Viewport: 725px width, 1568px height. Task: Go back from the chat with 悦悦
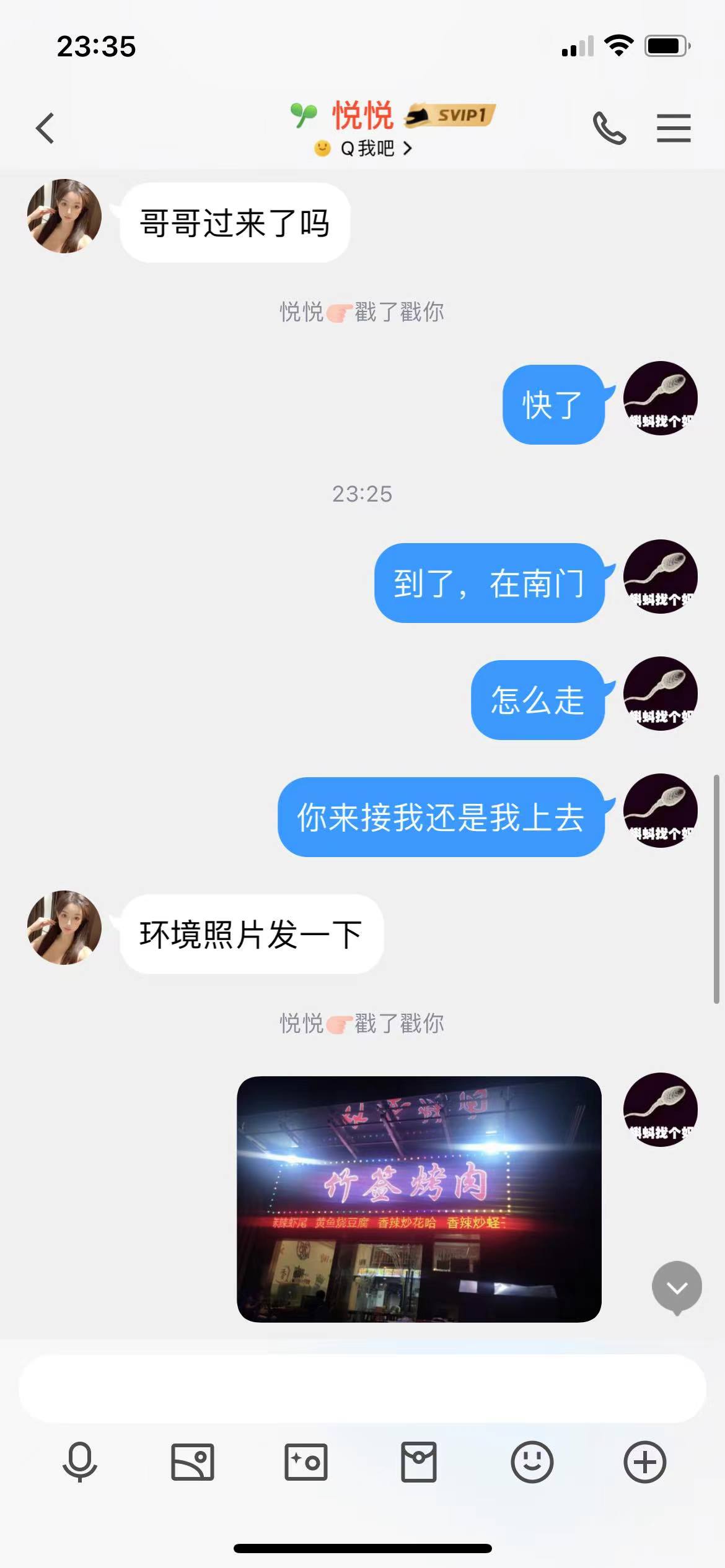[45, 128]
